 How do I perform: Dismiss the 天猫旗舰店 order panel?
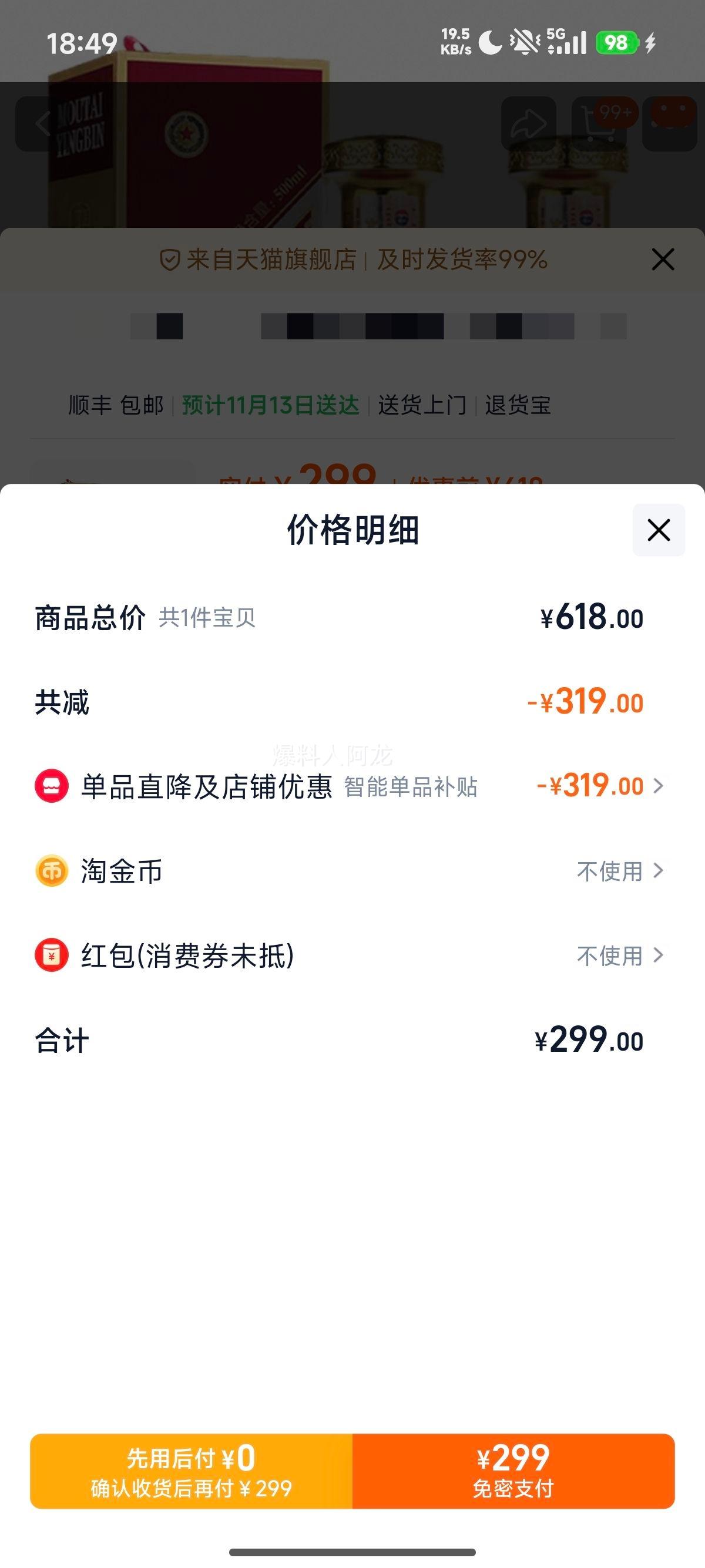click(662, 260)
